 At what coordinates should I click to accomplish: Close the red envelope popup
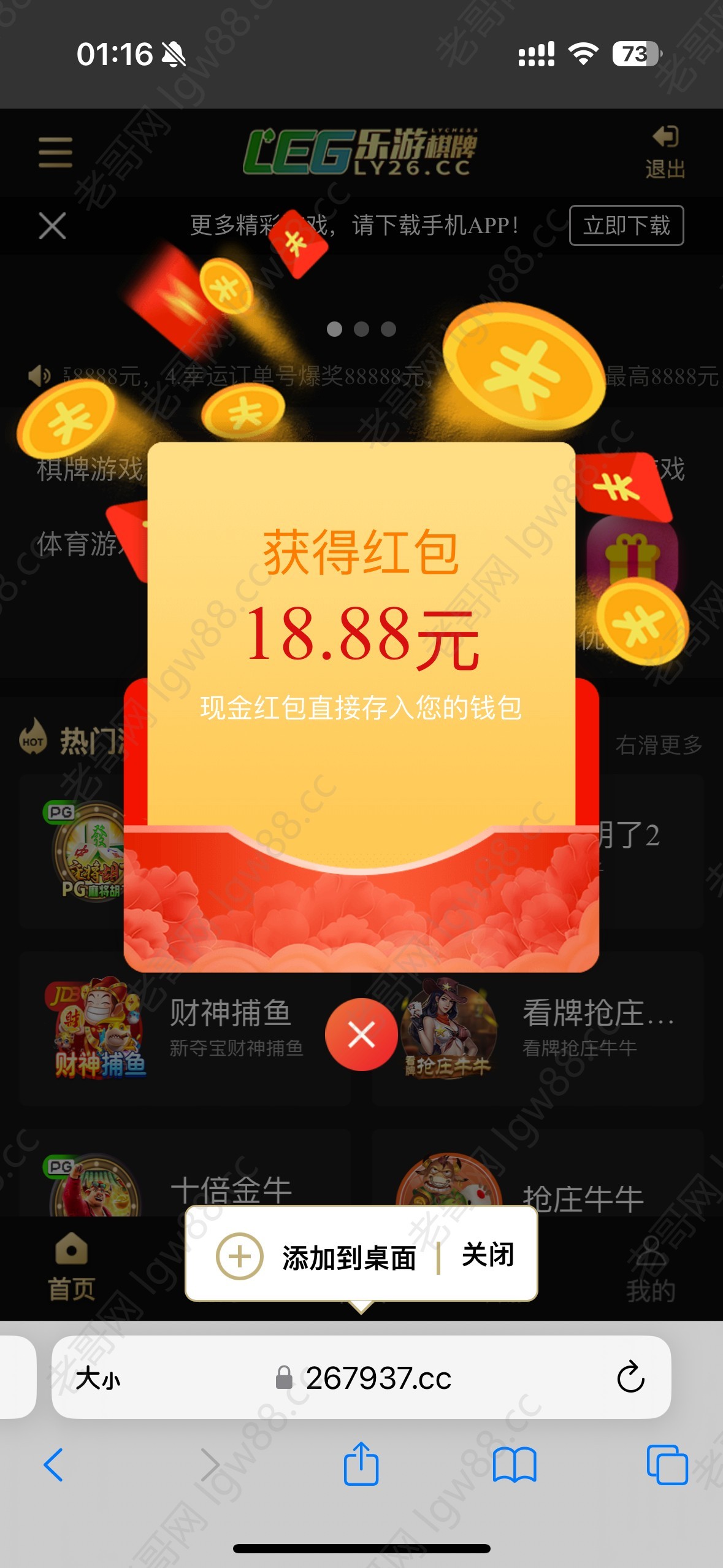tap(361, 1035)
